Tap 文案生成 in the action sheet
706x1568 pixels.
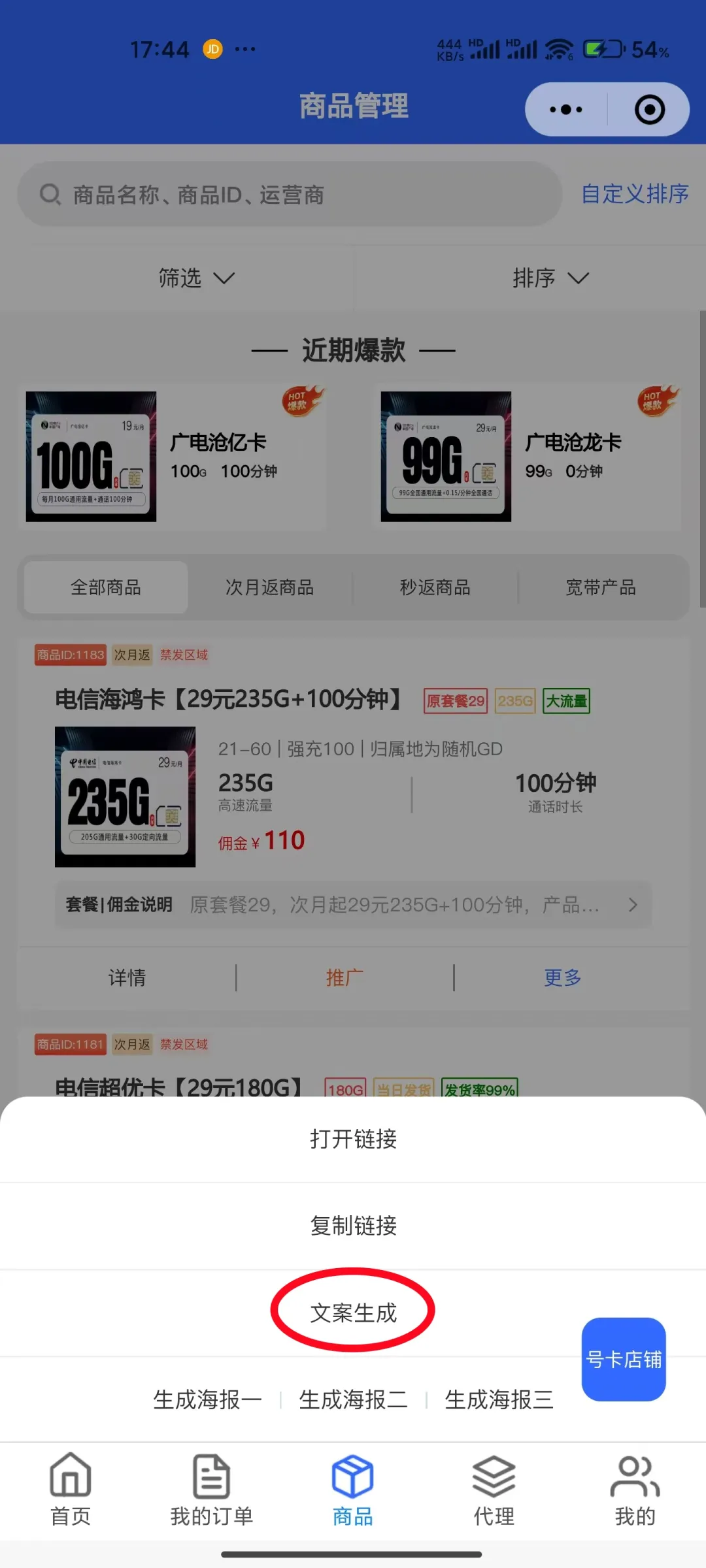pos(353,1313)
